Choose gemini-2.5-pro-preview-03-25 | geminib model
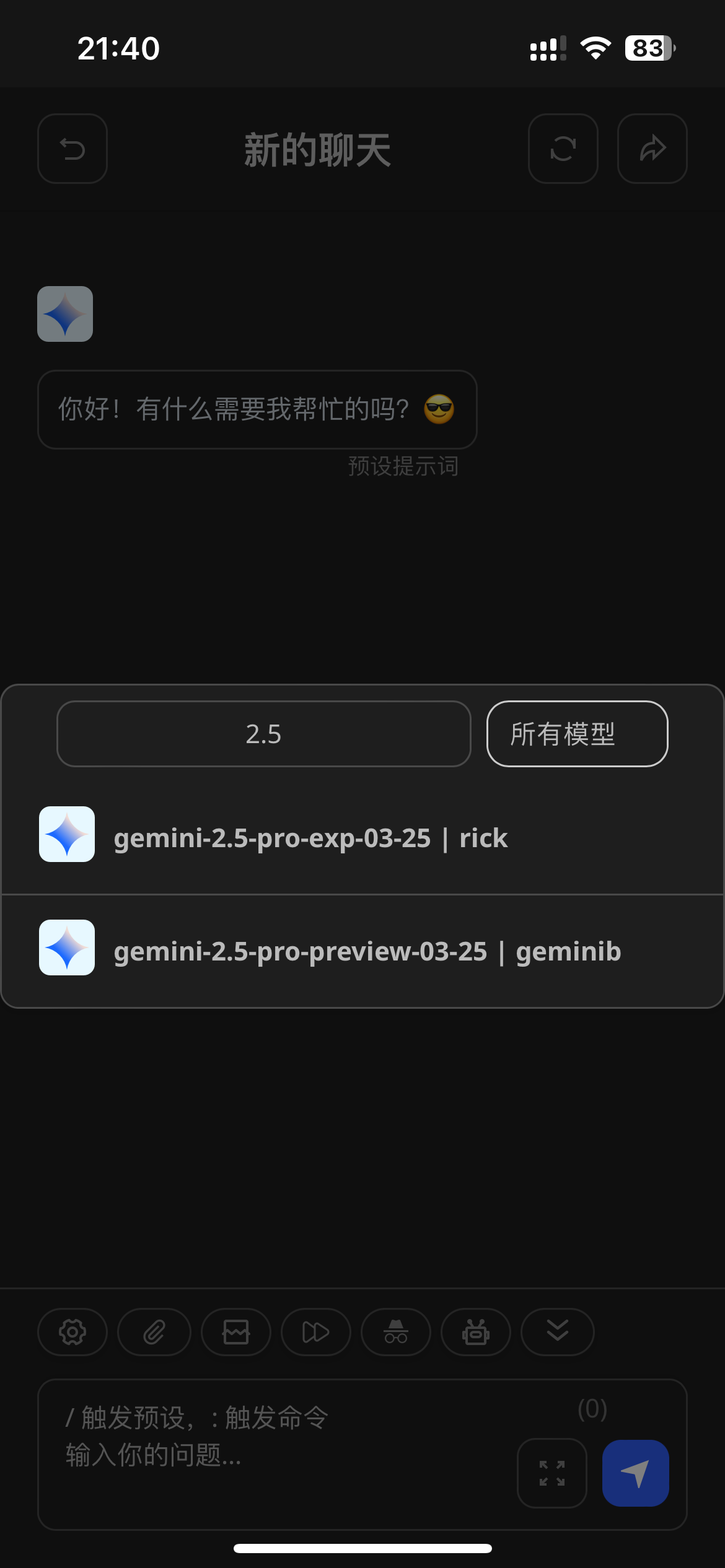This screenshot has width=725, height=1568. pos(362,951)
